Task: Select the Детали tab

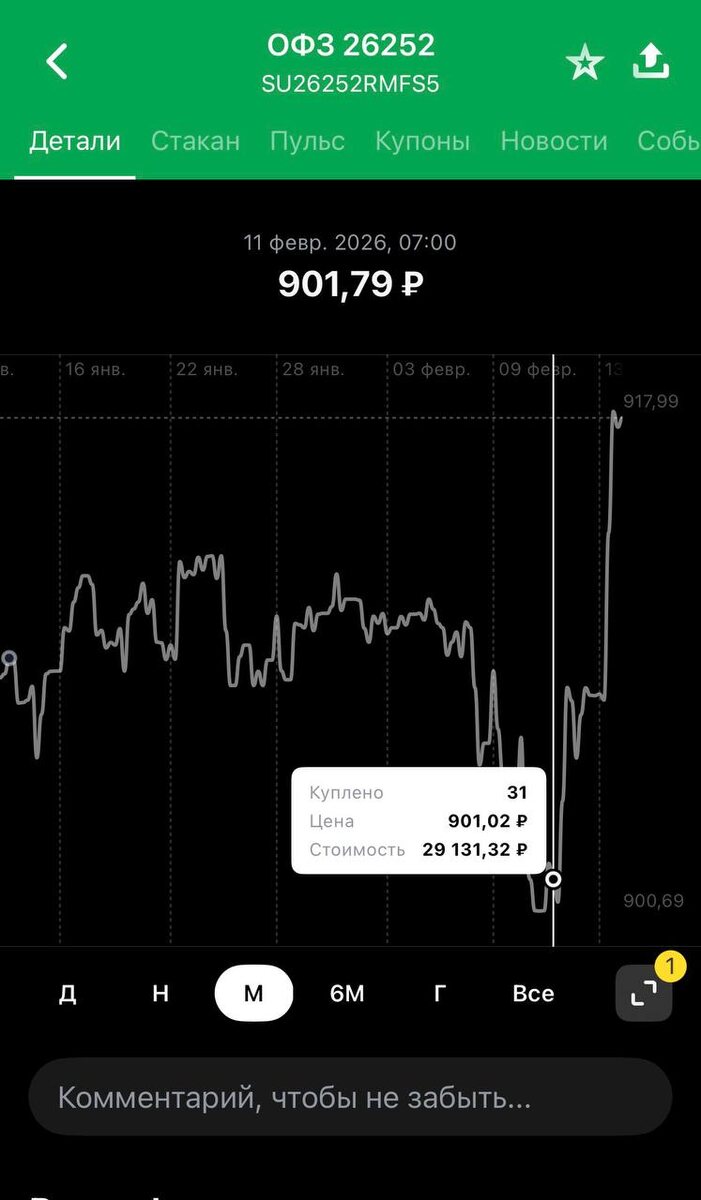Action: 75,141
